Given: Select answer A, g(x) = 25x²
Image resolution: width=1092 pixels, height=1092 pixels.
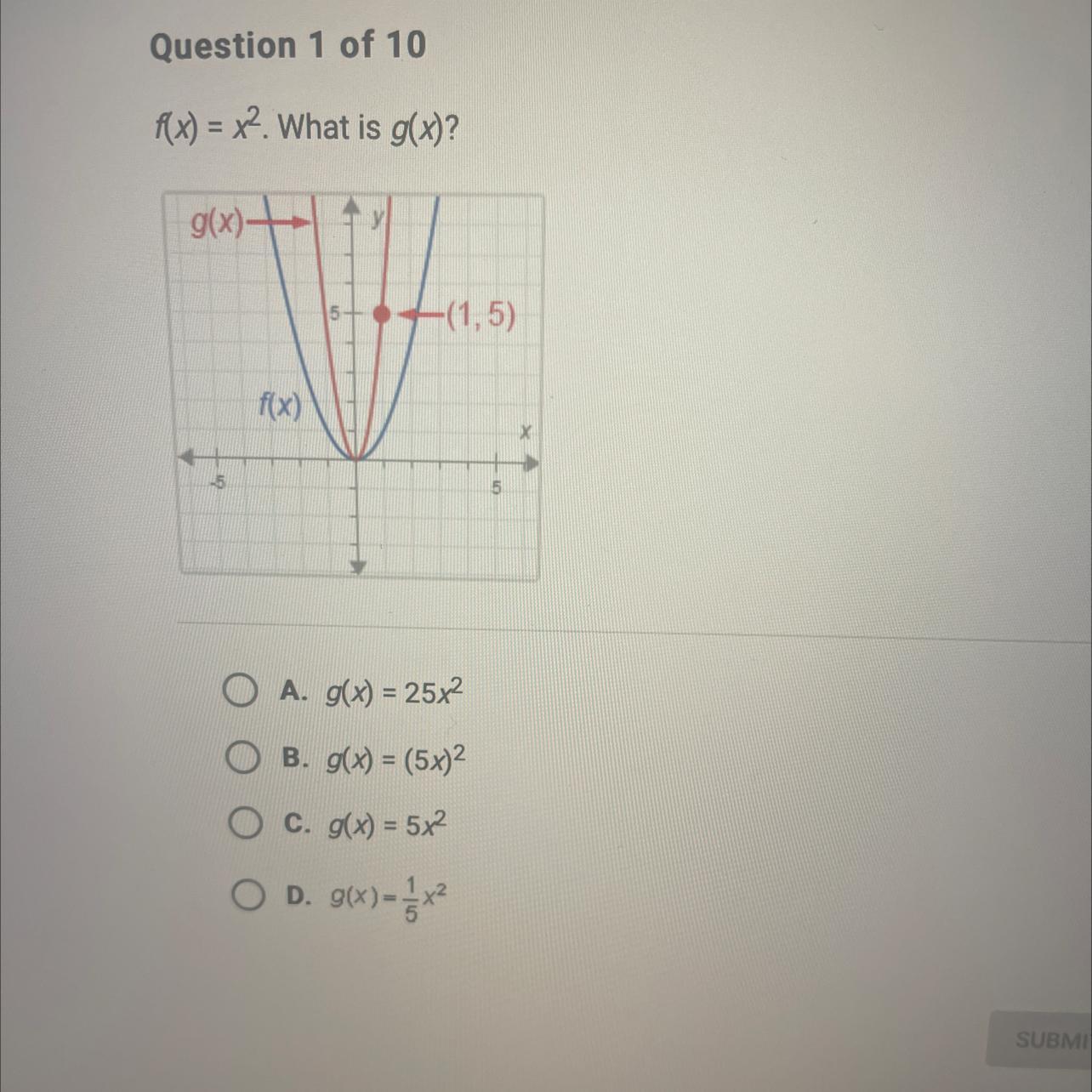Looking at the screenshot, I should point(240,692).
